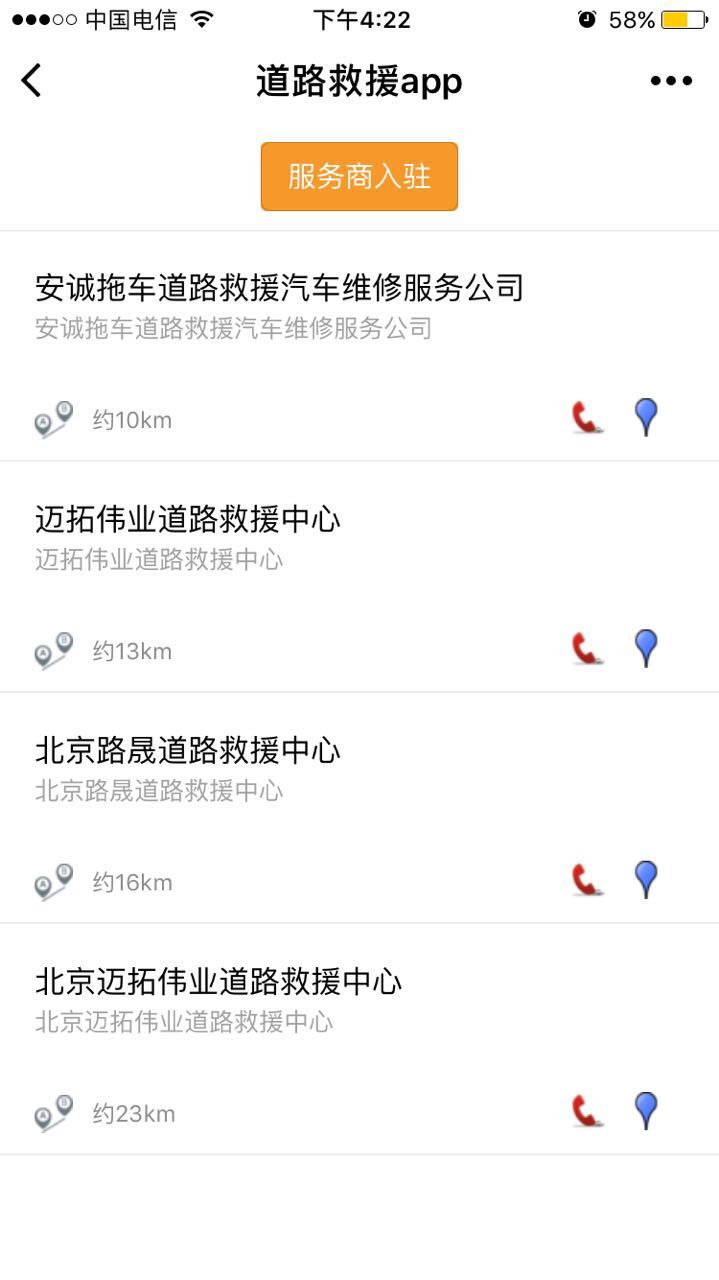Show map pin for the 约13km 迈拓伟业道路救援中心
Viewport: 719px width, 1280px height.
(x=647, y=648)
